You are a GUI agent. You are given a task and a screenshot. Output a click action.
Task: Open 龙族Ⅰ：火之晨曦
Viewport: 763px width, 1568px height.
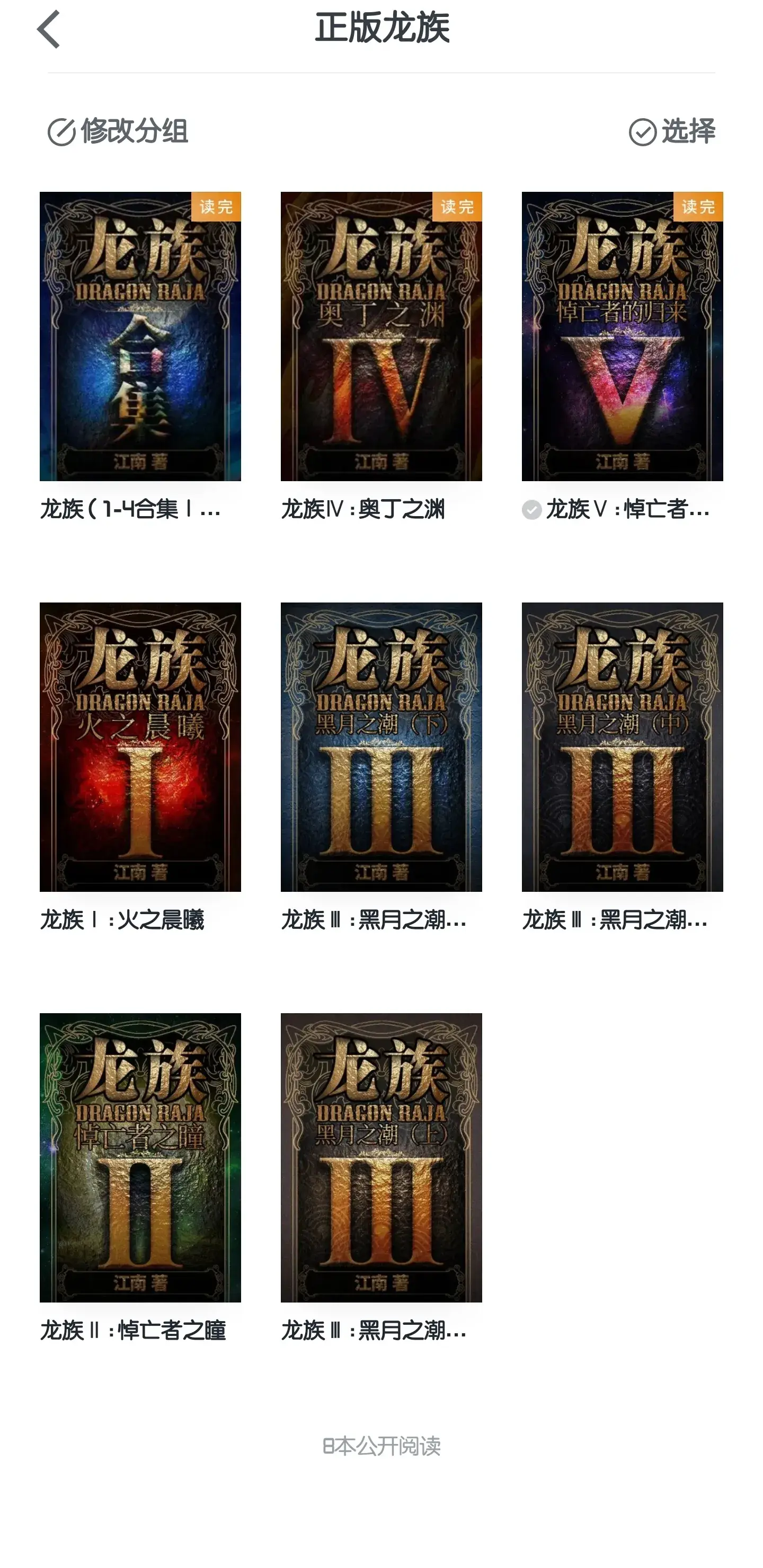point(140,747)
